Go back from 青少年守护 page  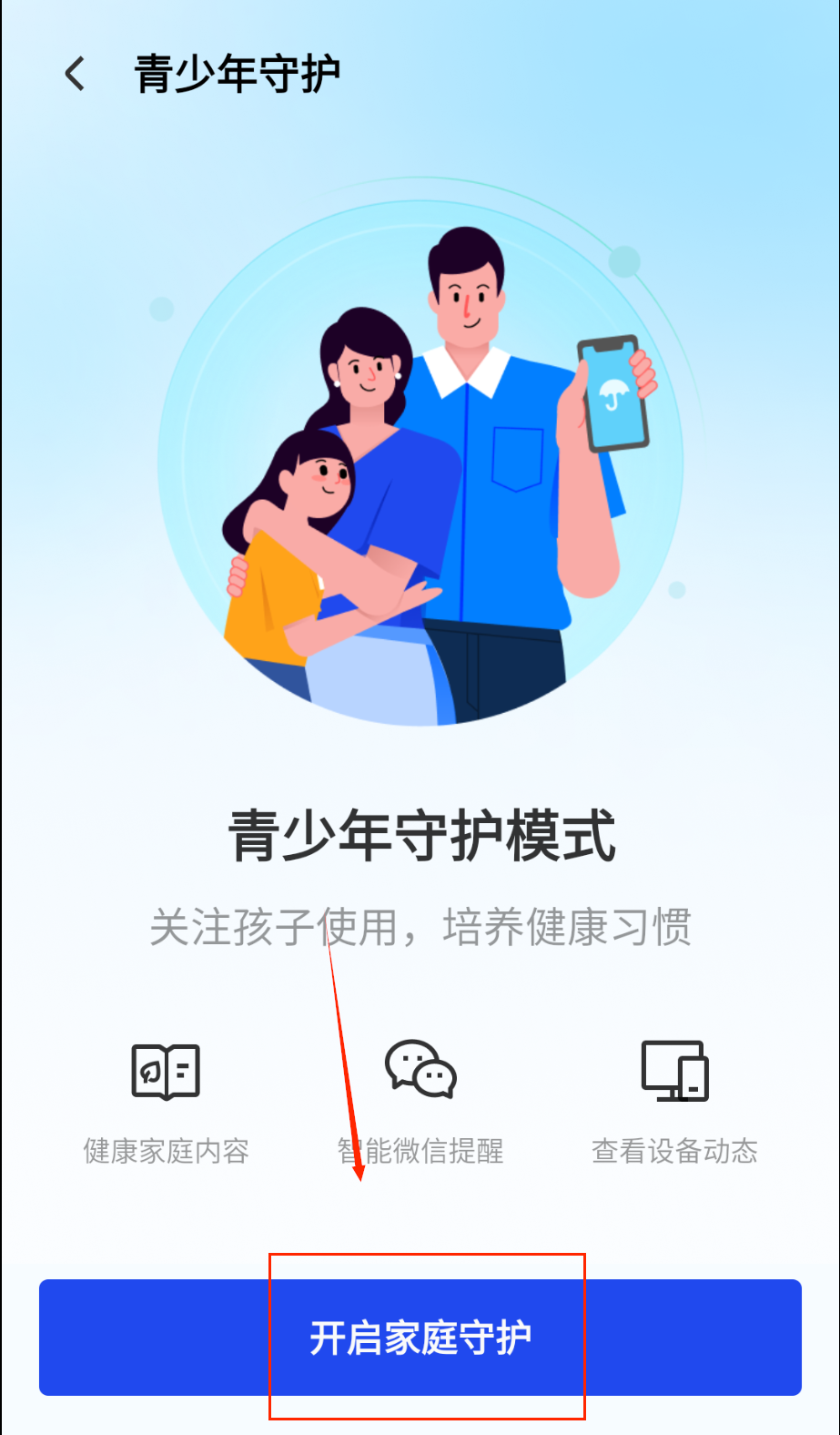(75, 74)
